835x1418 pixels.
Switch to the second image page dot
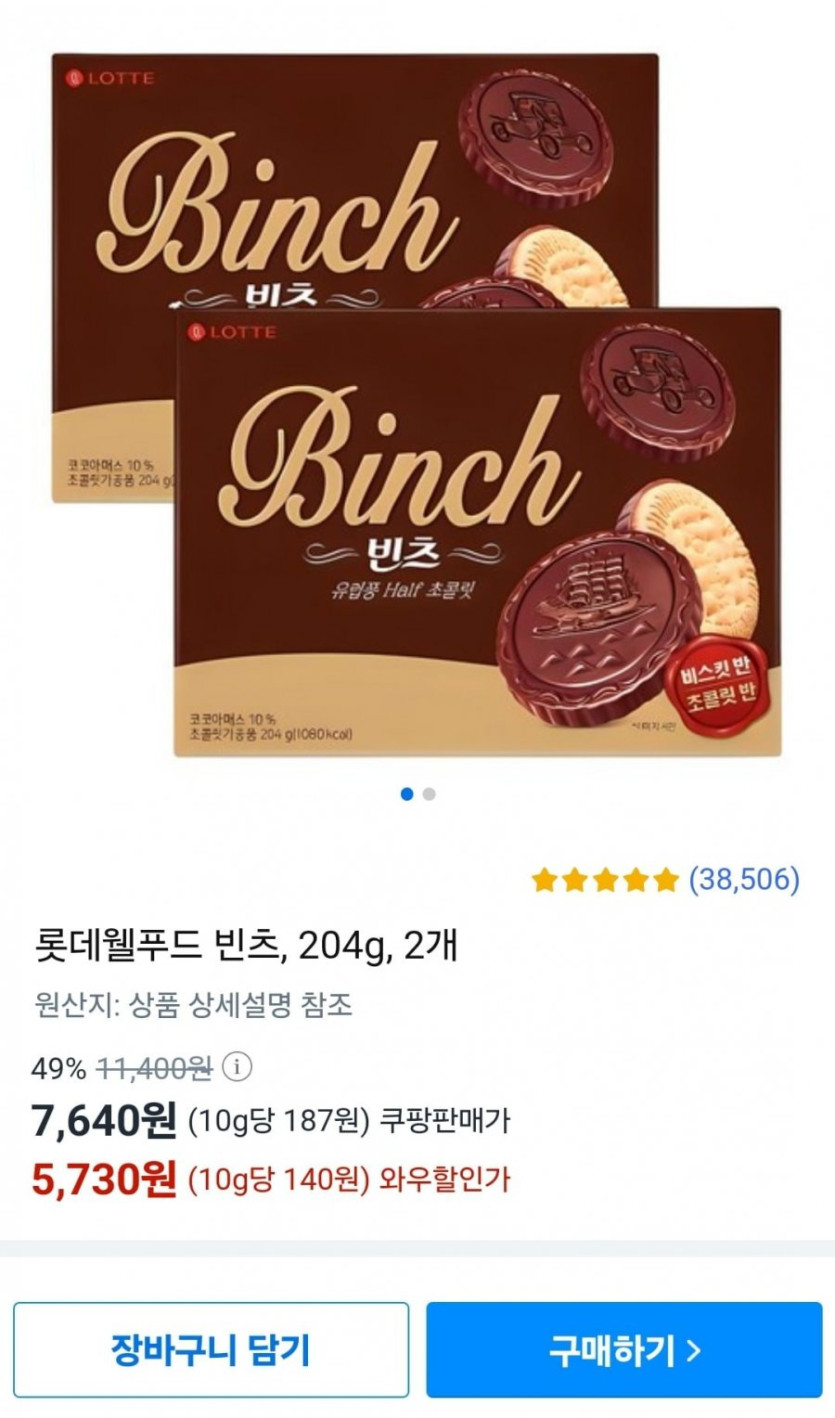point(429,794)
